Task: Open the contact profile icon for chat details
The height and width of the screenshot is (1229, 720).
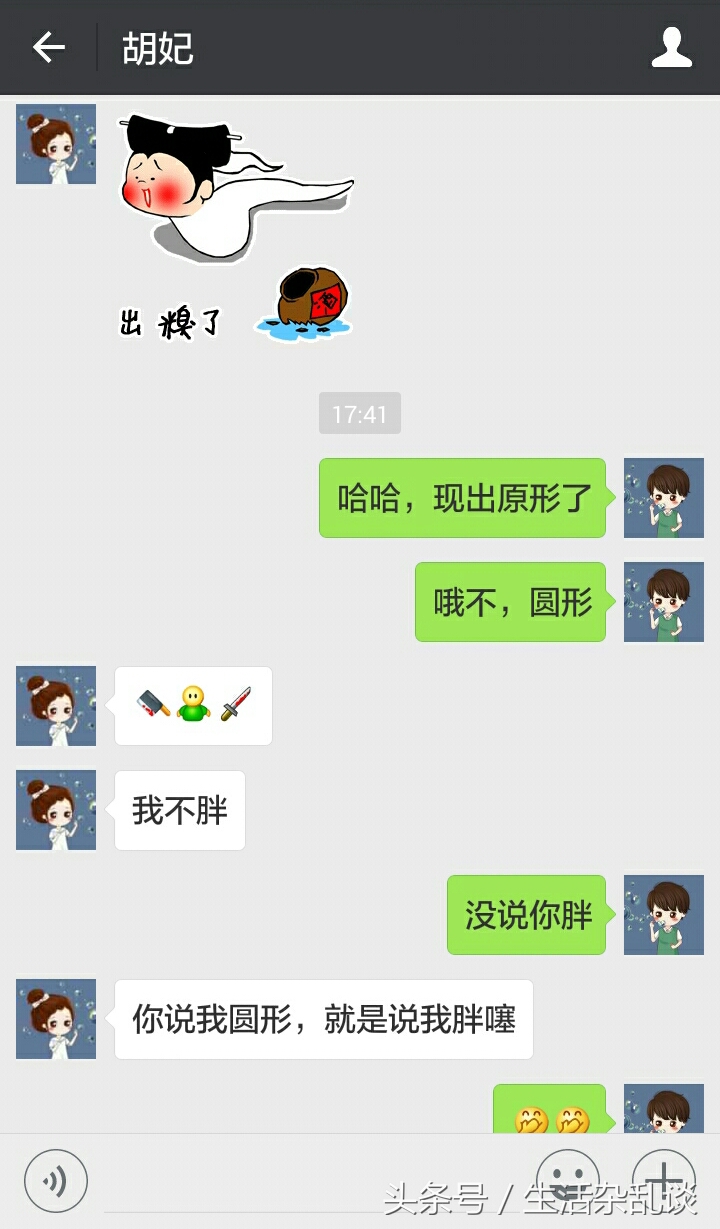Action: click(x=671, y=47)
